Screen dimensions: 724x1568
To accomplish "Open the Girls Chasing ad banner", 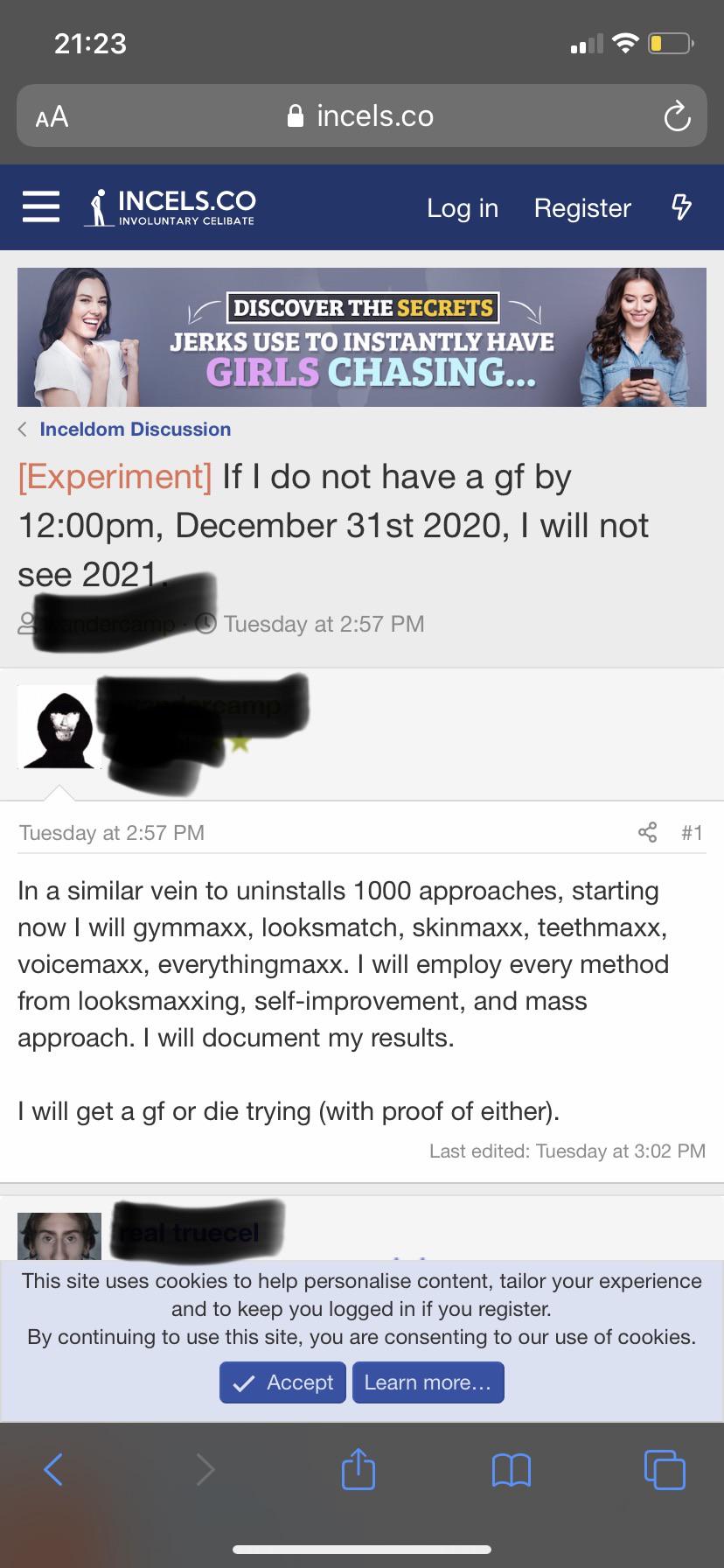I will [362, 337].
